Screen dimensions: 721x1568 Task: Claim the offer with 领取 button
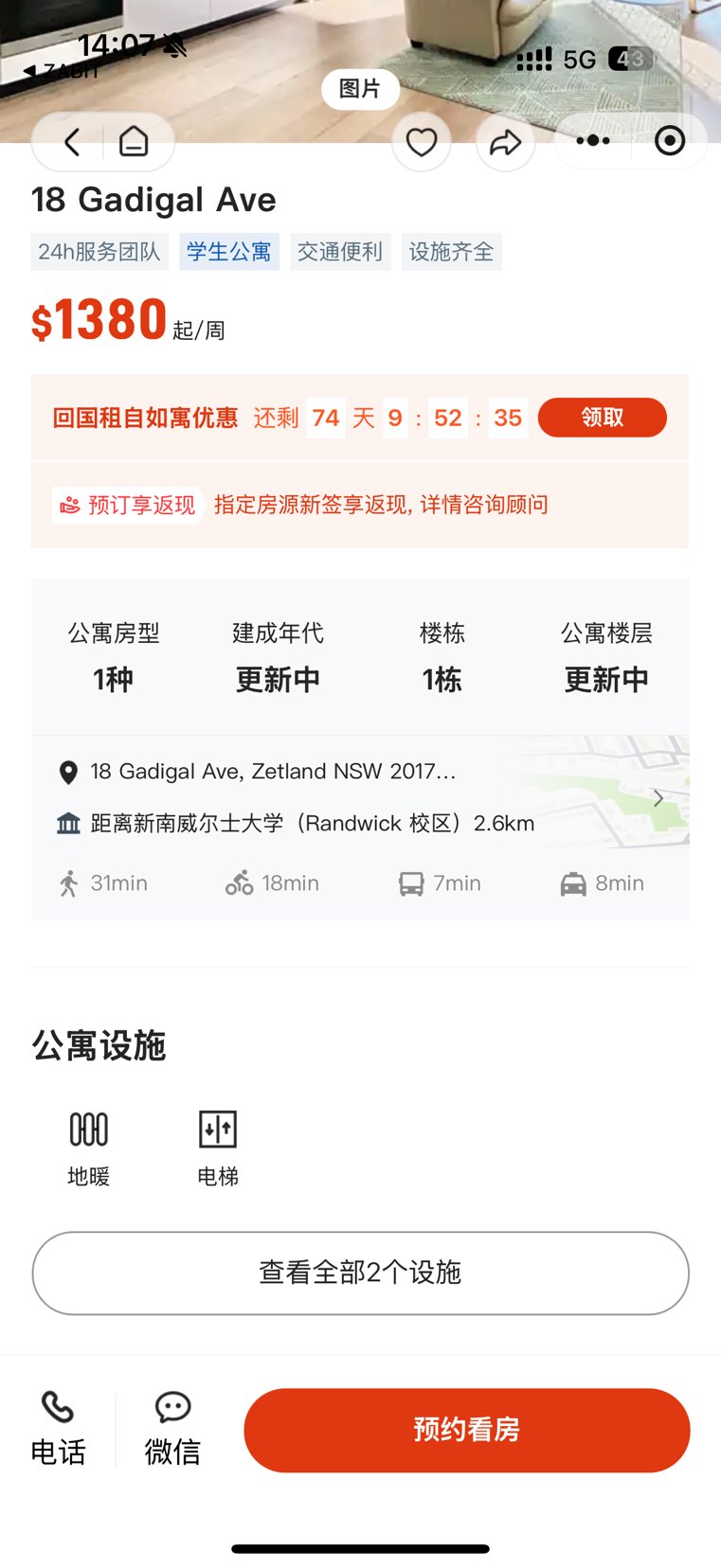pyautogui.click(x=602, y=418)
